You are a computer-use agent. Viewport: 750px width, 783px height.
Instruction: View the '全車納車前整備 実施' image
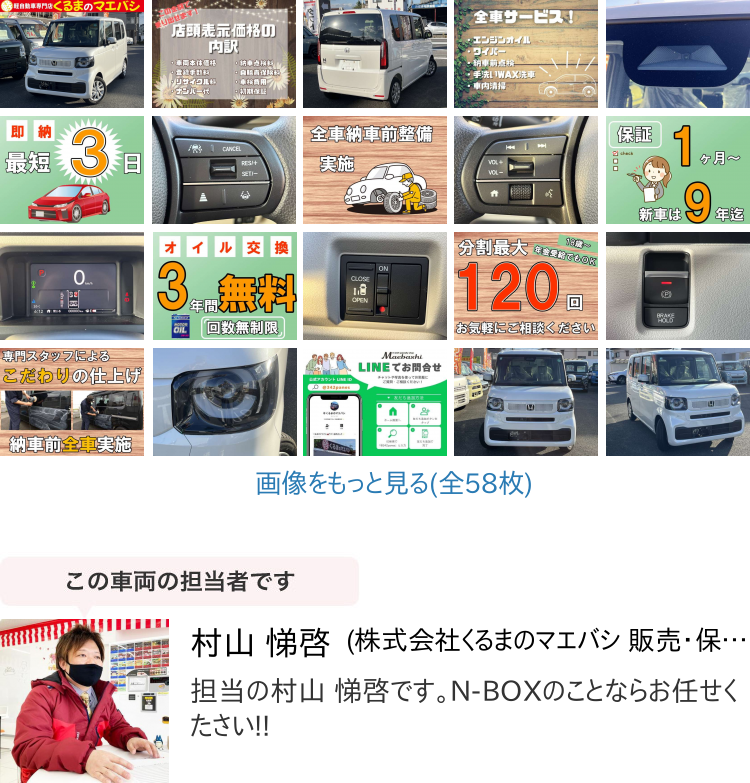pyautogui.click(x=375, y=170)
